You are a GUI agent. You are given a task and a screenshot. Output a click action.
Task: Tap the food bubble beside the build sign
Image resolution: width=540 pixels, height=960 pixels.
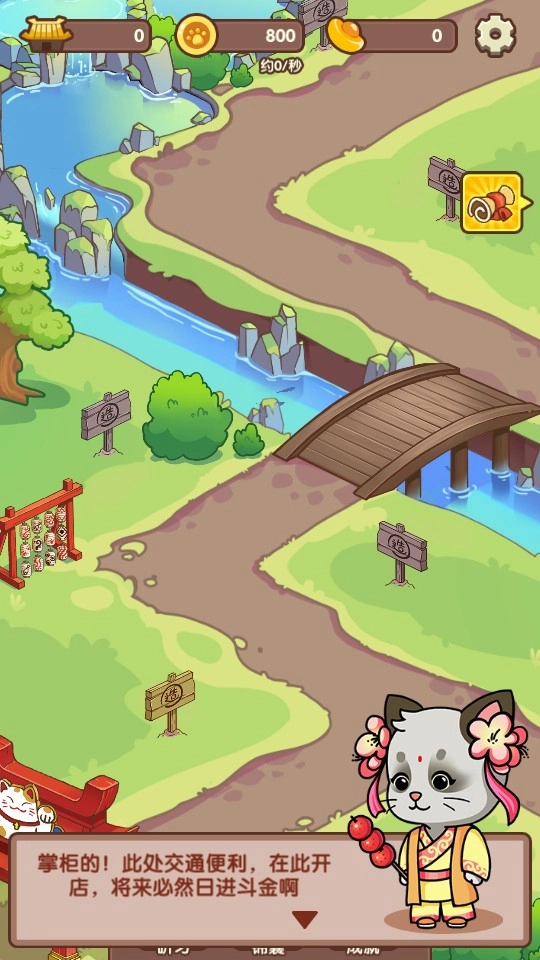(x=495, y=202)
